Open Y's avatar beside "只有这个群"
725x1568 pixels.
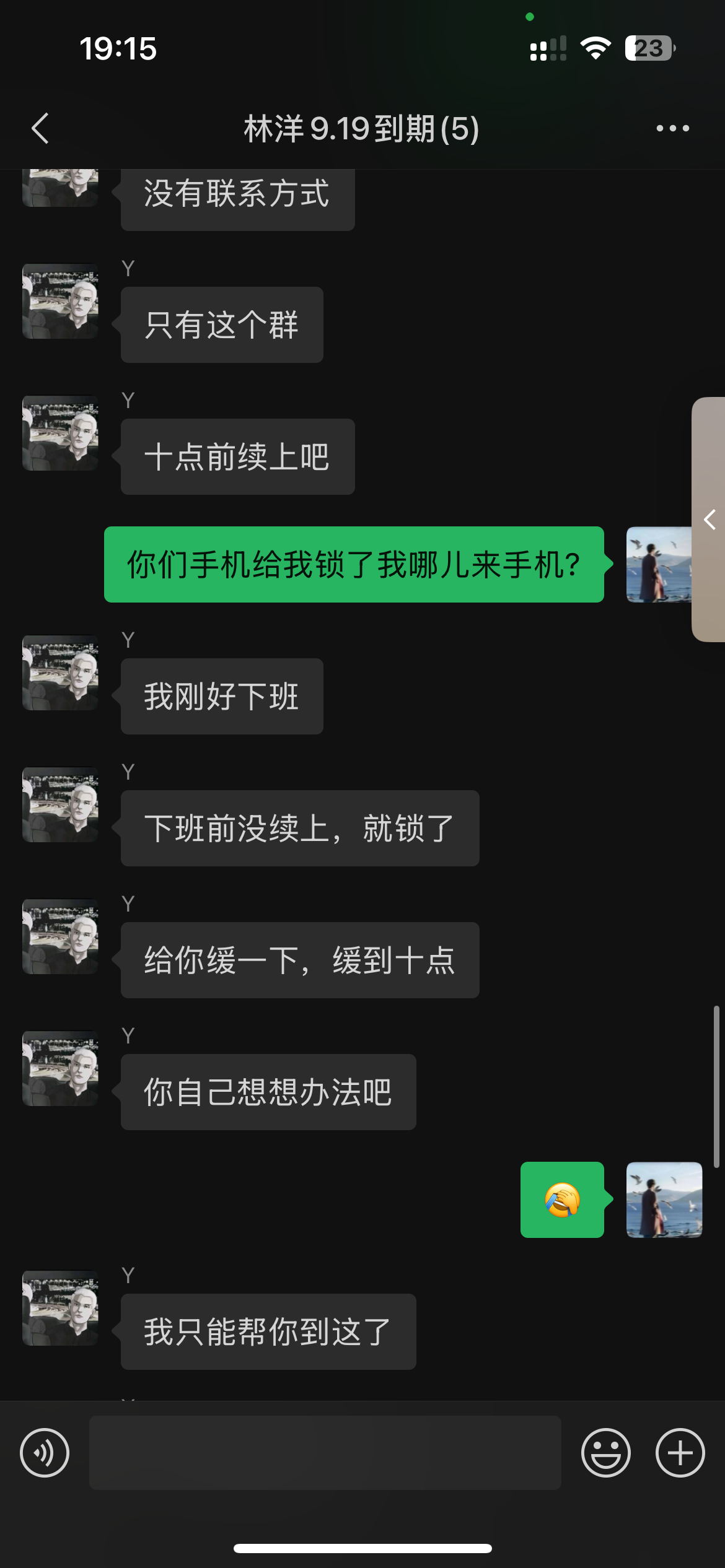[x=60, y=302]
